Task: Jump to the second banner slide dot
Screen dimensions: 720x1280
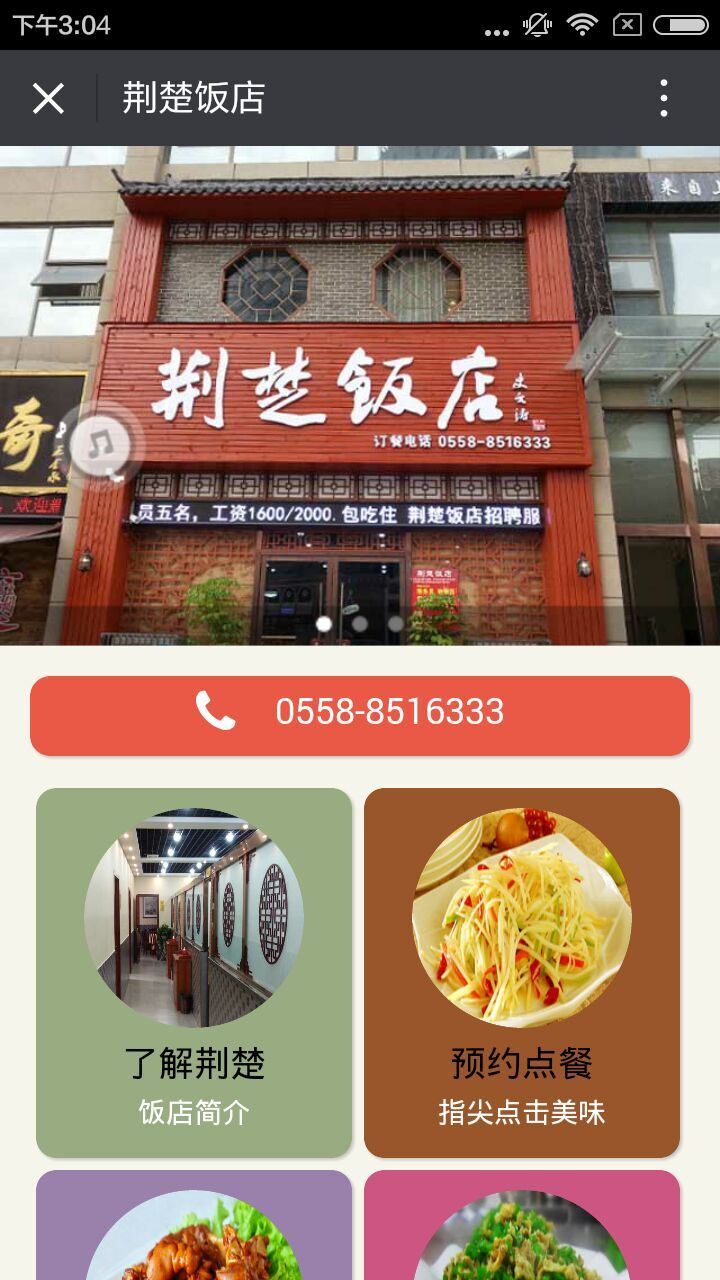Action: click(x=360, y=623)
